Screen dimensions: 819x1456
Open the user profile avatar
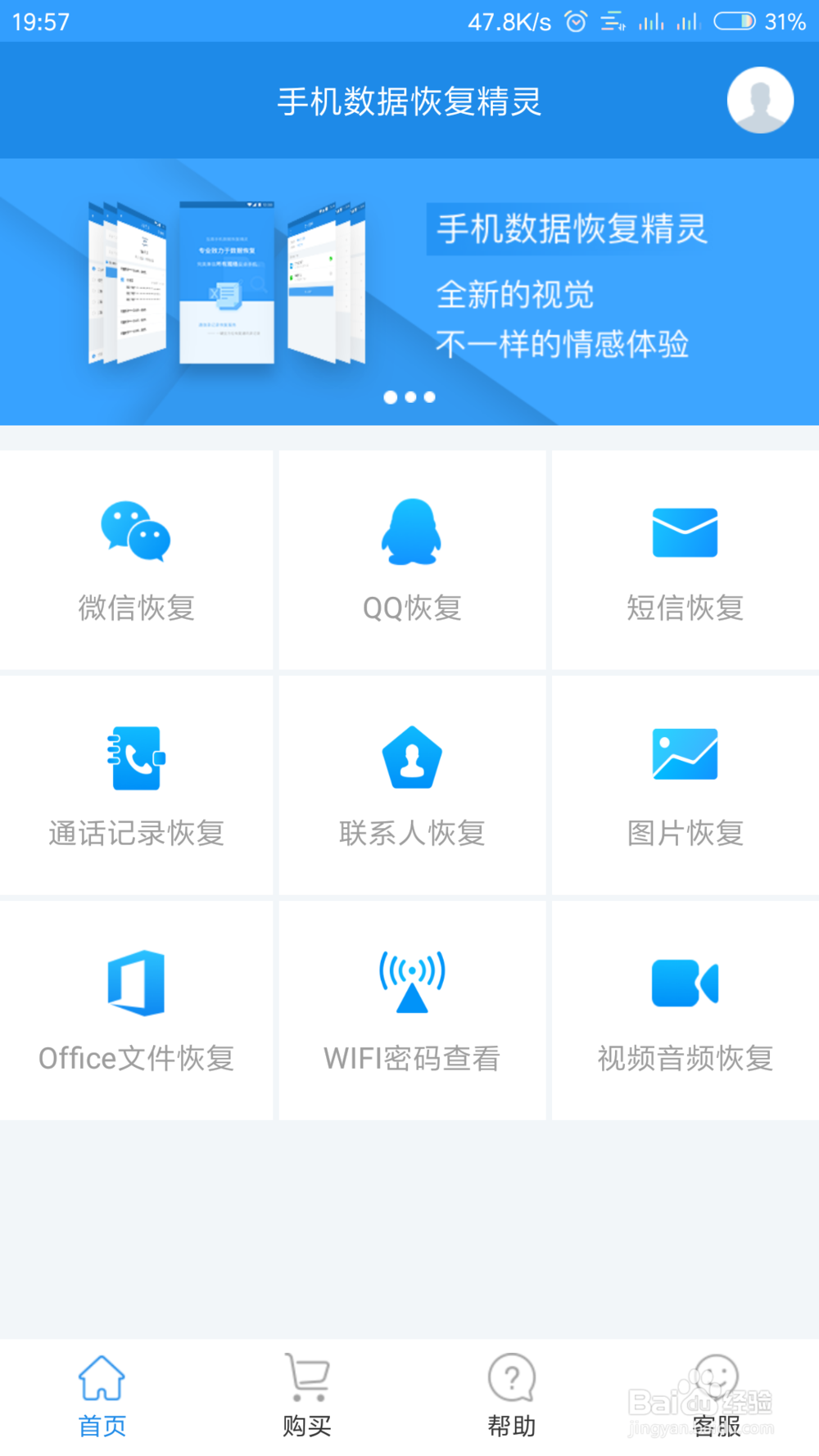pos(760,99)
